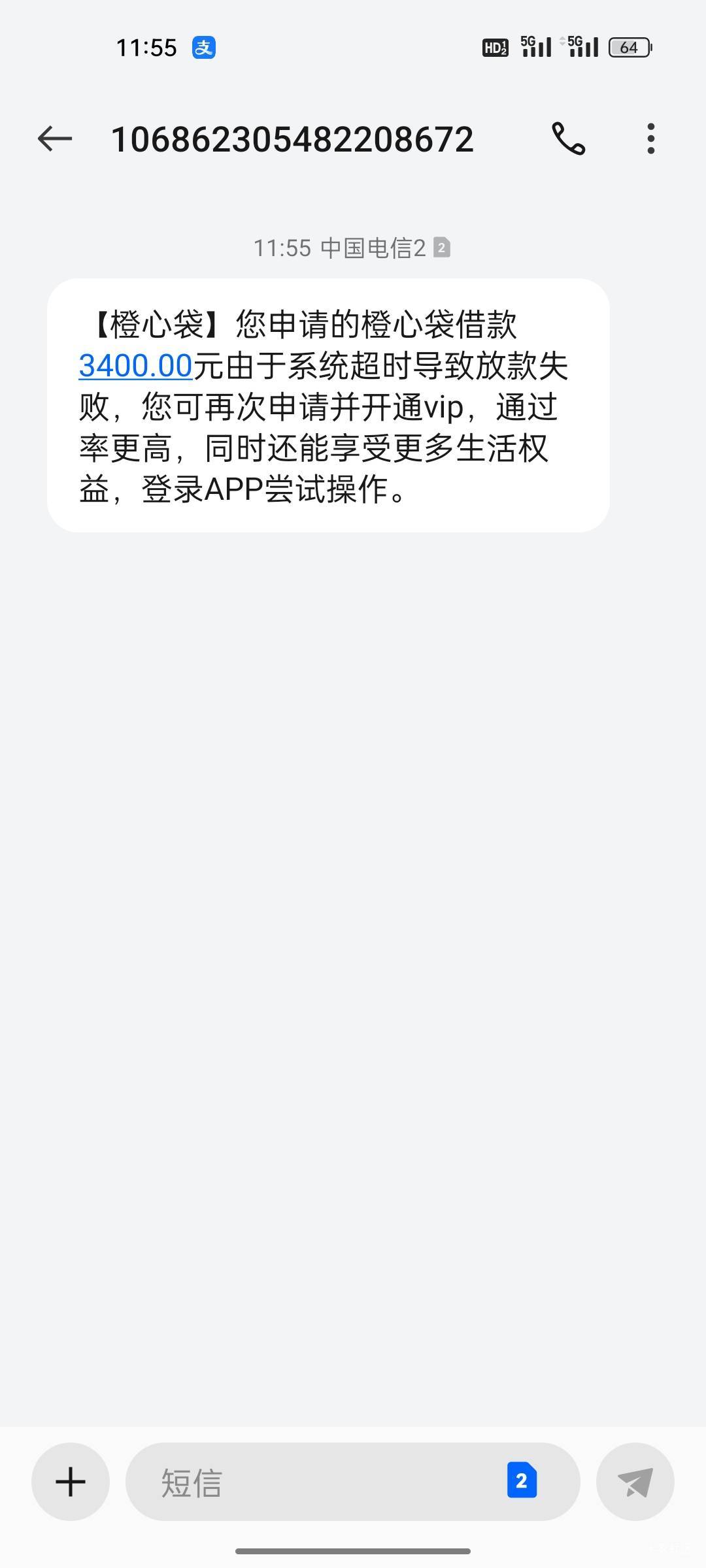Call the sender number 106862305482208672
The height and width of the screenshot is (1568, 706).
click(568, 139)
